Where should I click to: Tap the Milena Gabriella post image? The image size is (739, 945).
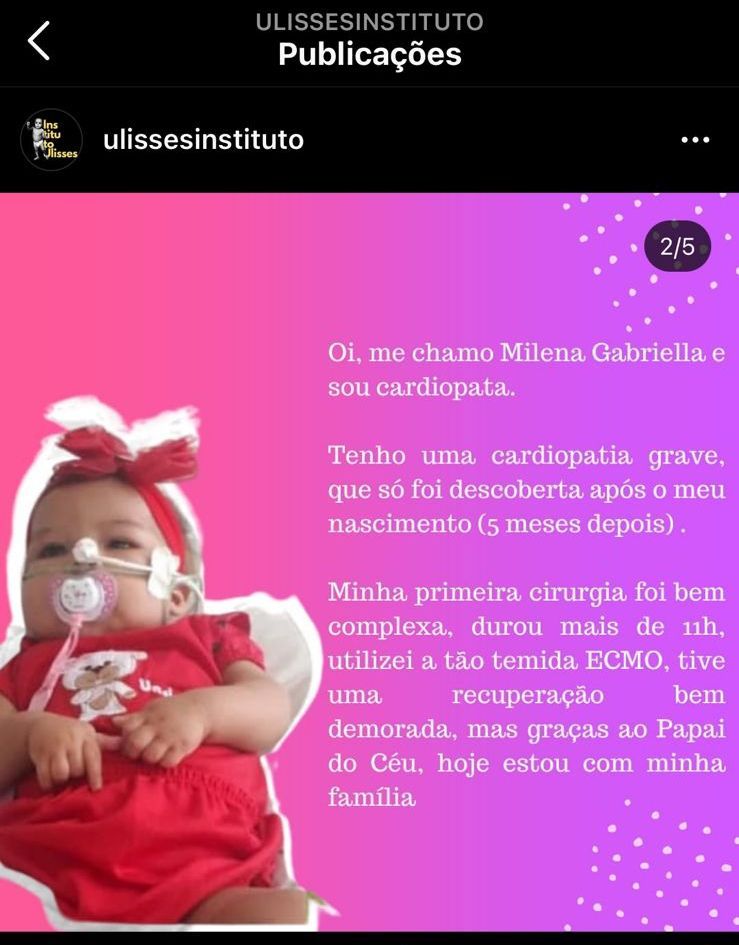click(x=369, y=560)
